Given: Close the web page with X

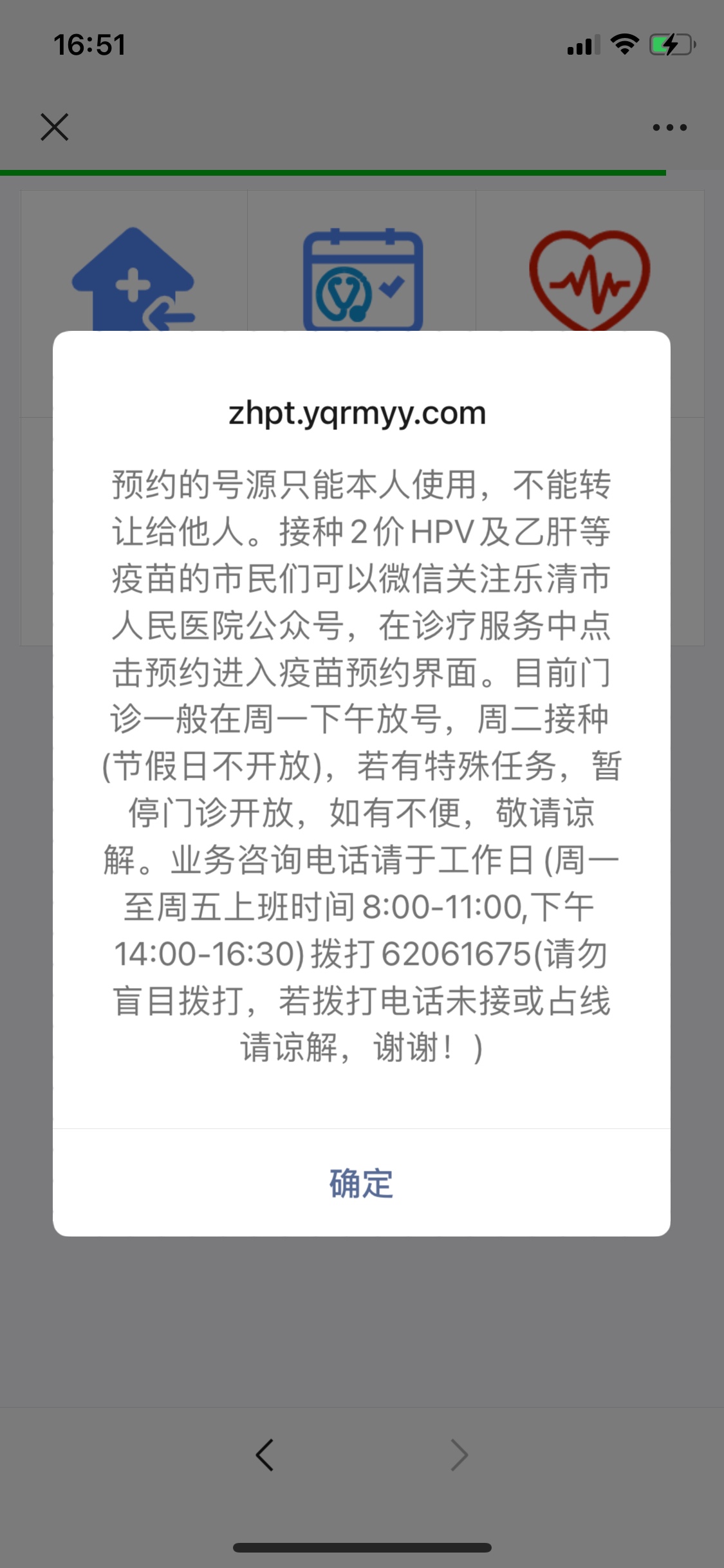Looking at the screenshot, I should point(55,127).
